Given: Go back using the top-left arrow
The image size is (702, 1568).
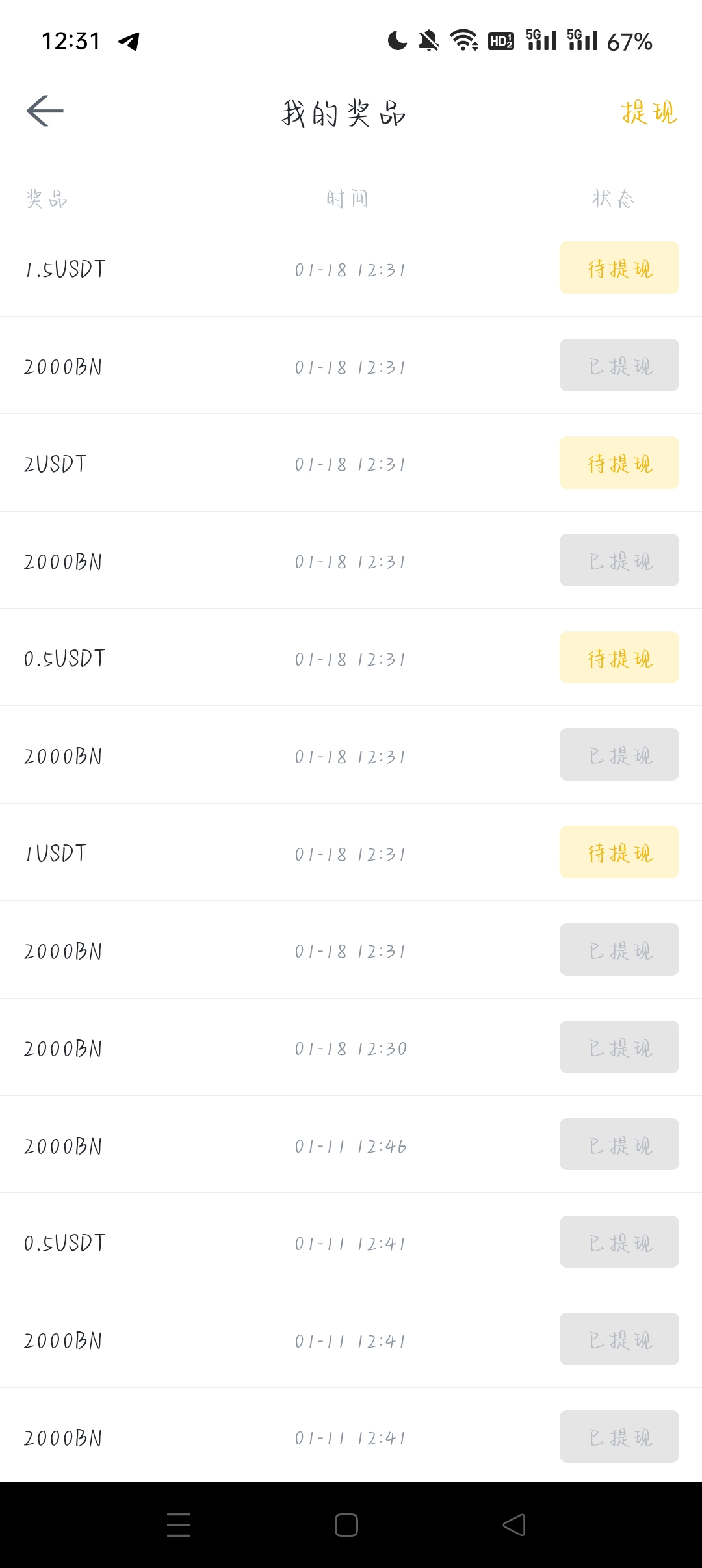Looking at the screenshot, I should 45,111.
